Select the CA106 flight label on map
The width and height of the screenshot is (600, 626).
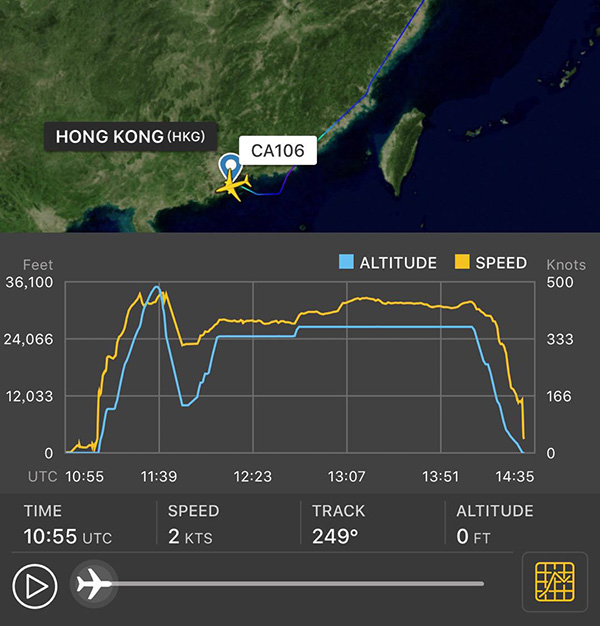pyautogui.click(x=277, y=150)
